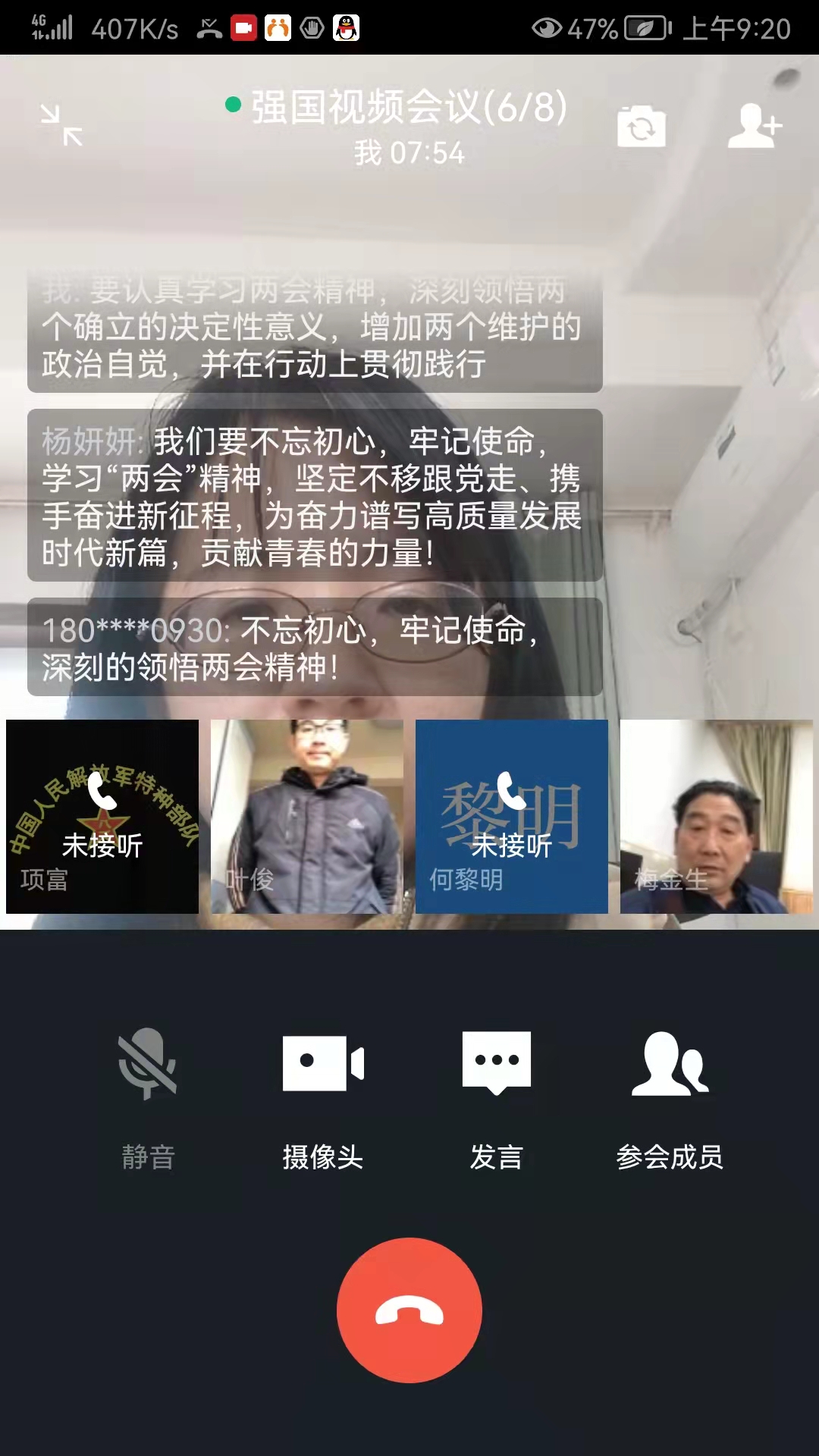Minimize the video conference window
The height and width of the screenshot is (1456, 819).
pos(61,126)
